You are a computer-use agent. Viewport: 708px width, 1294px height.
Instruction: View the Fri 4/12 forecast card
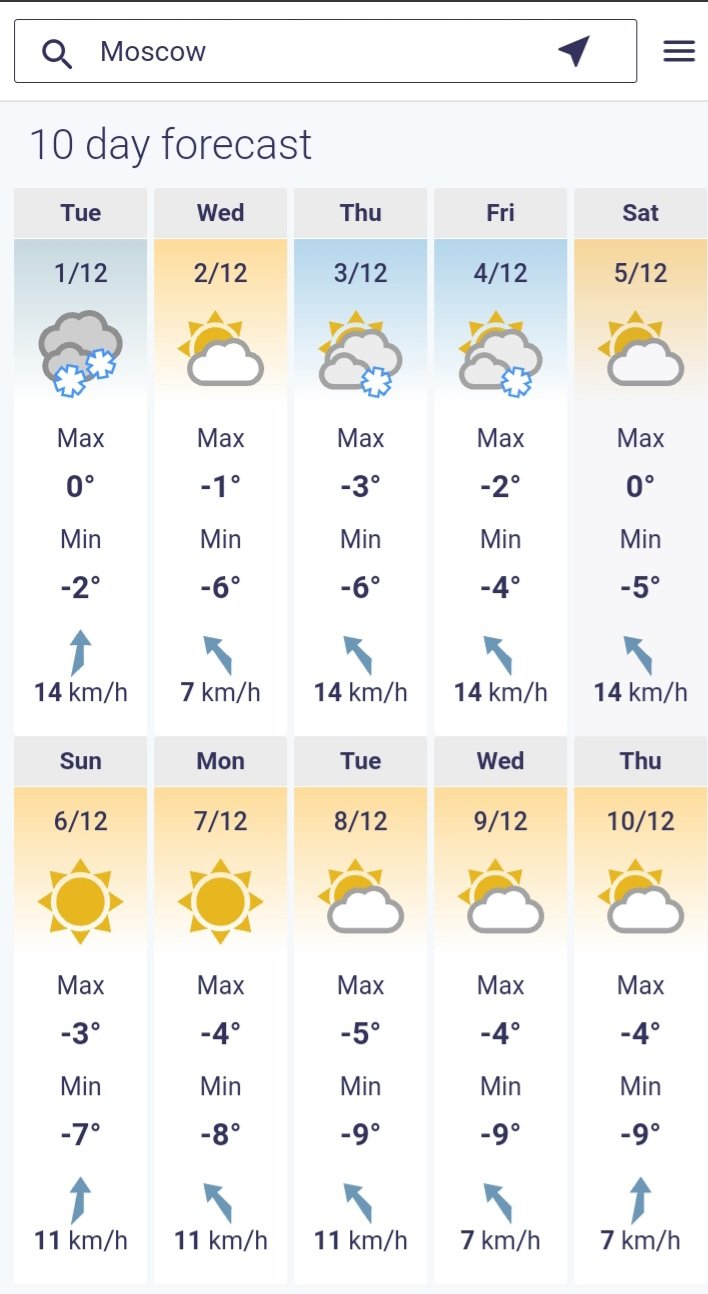click(500, 461)
